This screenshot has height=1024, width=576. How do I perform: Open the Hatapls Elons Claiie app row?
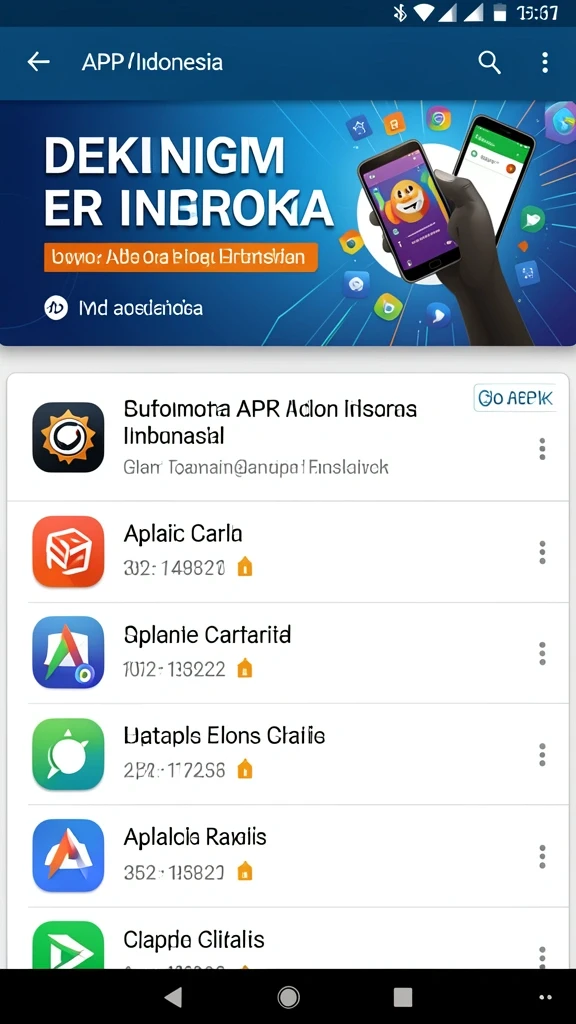point(288,754)
